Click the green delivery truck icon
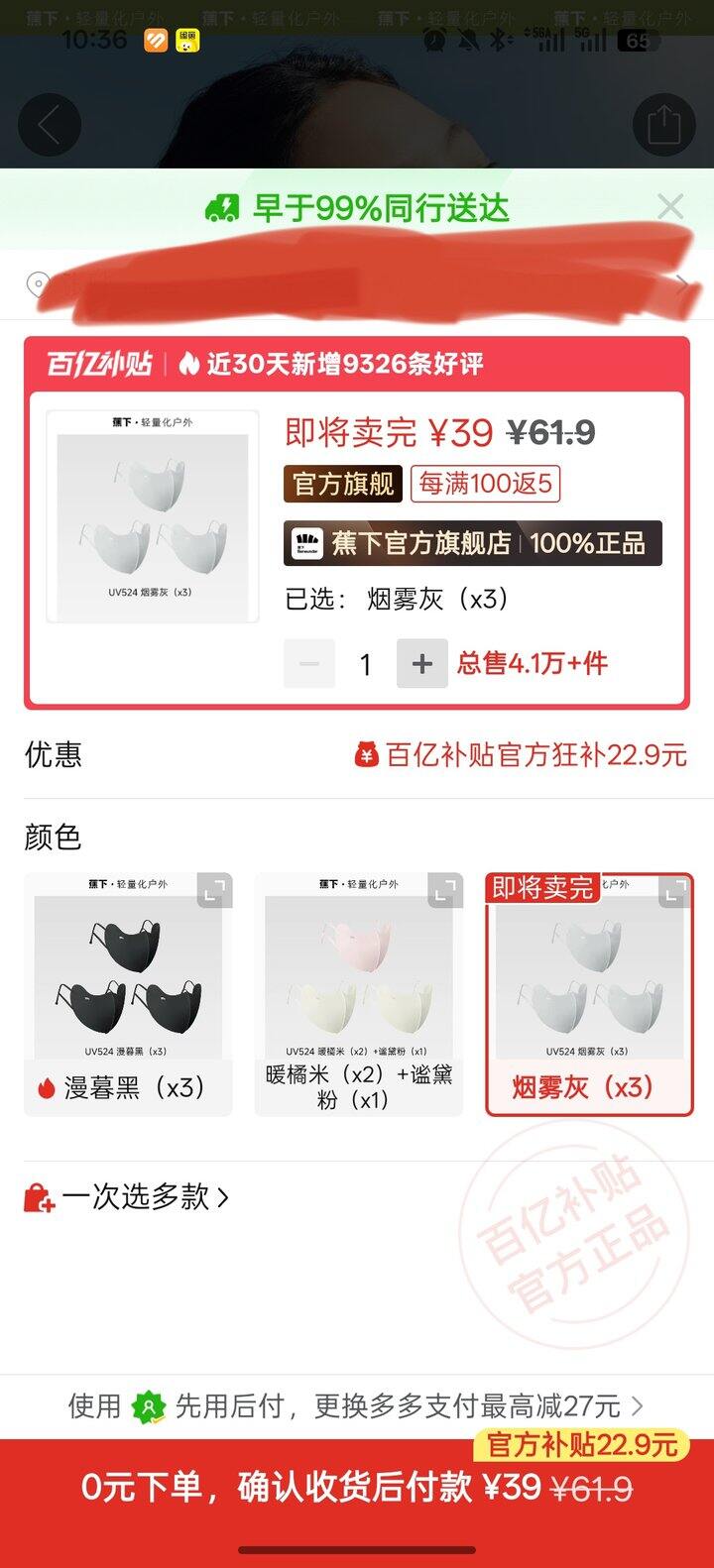Screen dimensions: 714x1568 click(x=225, y=208)
